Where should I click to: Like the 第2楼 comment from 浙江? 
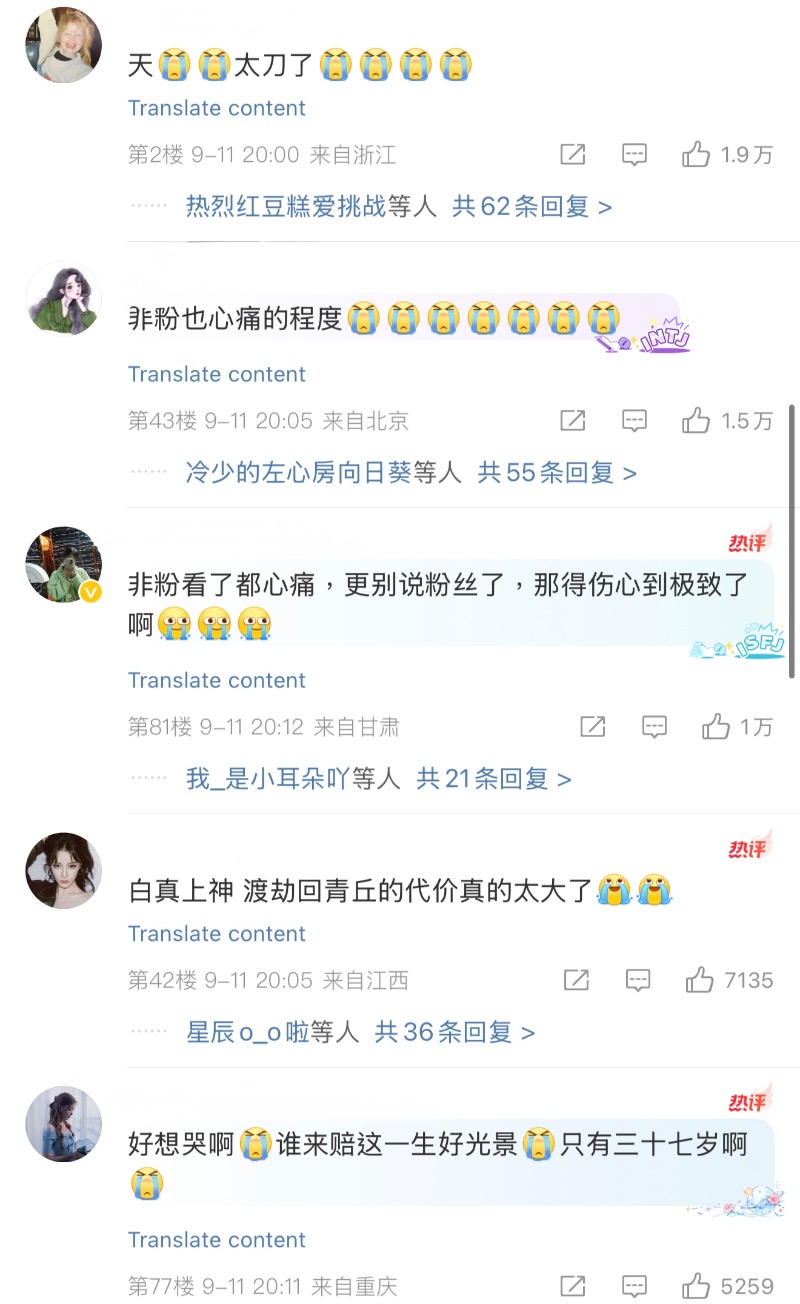pos(696,154)
